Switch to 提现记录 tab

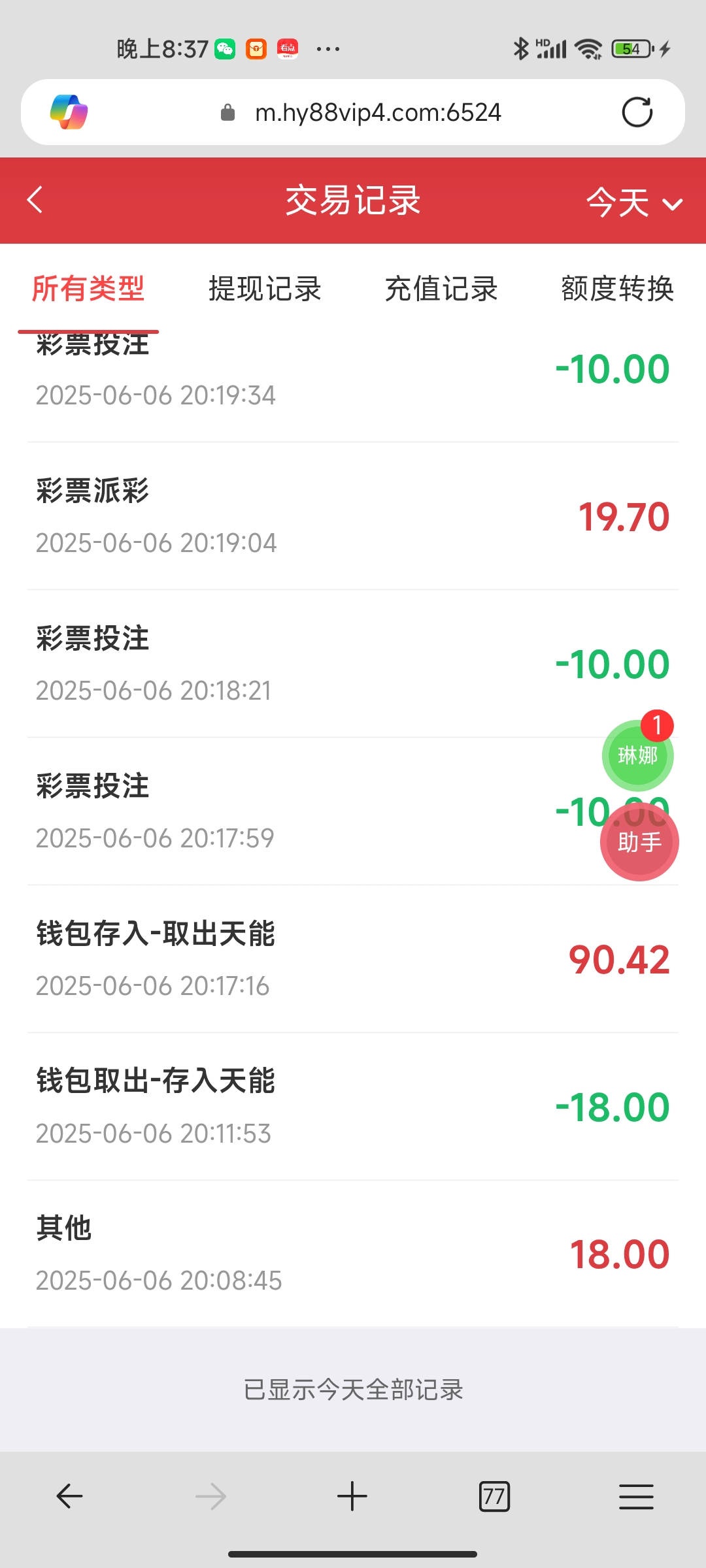coord(265,289)
